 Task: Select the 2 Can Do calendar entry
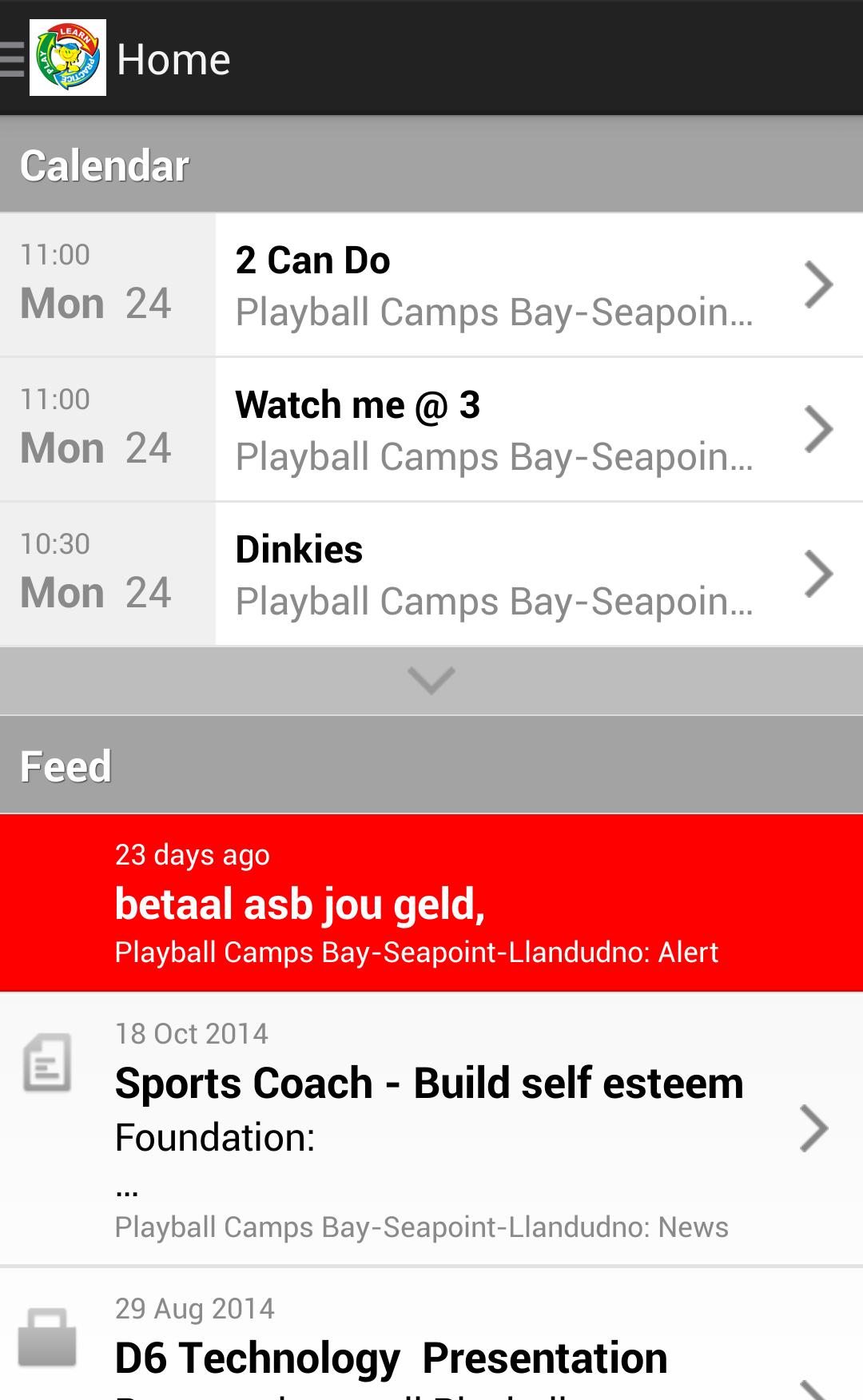pyautogui.click(x=479, y=285)
